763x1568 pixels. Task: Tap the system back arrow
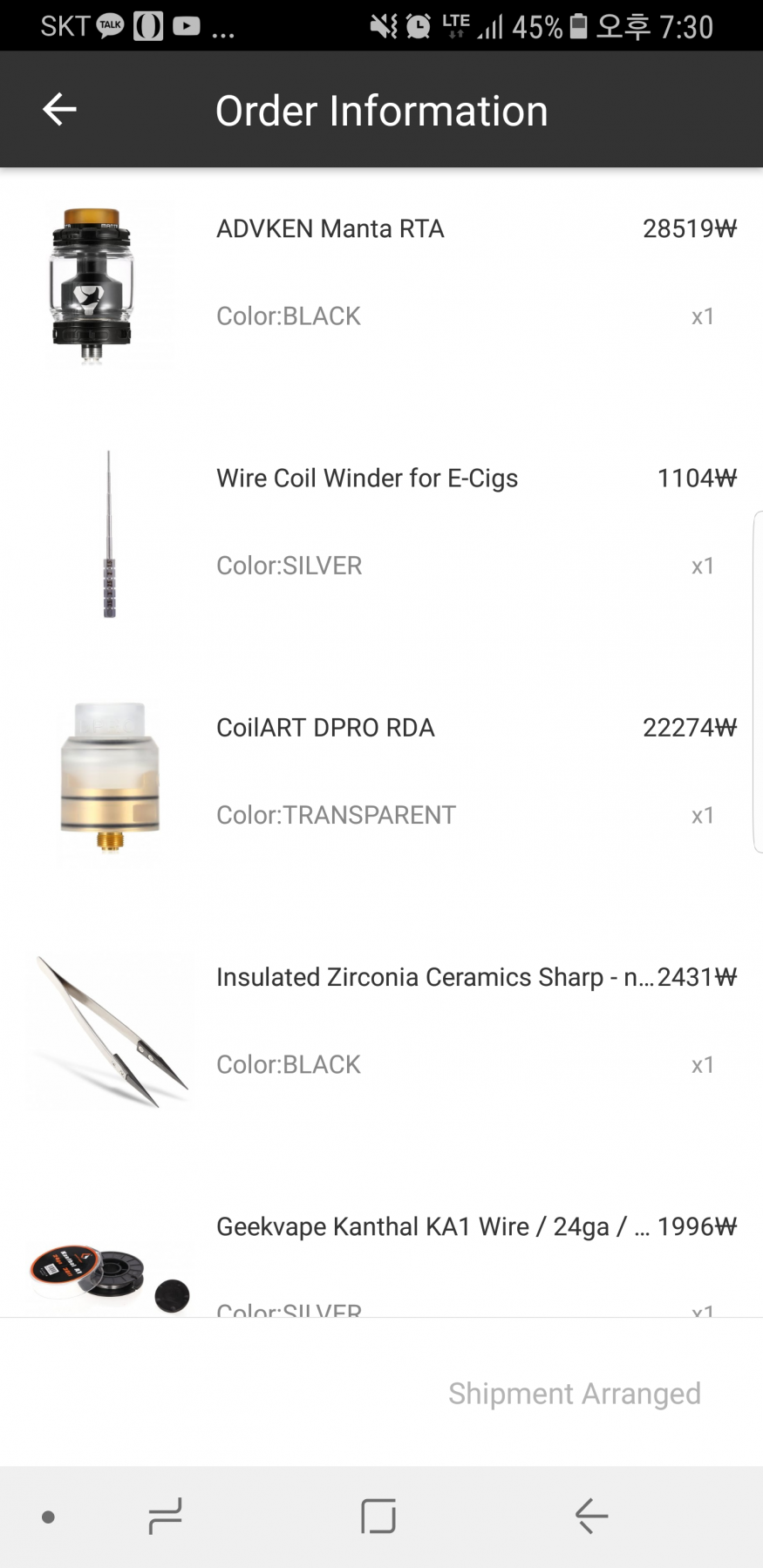pyautogui.click(x=591, y=1517)
